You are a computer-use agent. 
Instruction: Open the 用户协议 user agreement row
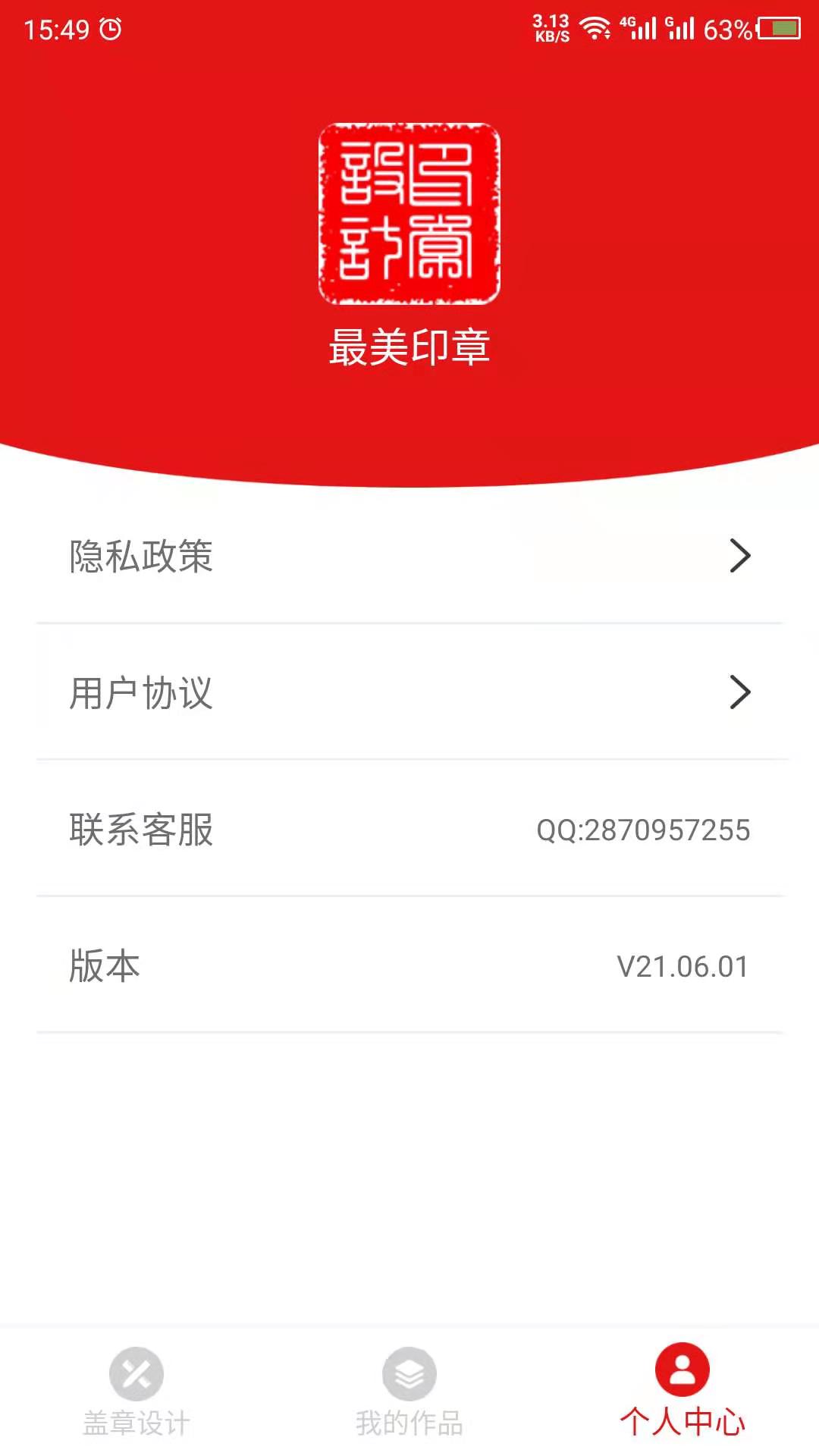pyautogui.click(x=409, y=692)
